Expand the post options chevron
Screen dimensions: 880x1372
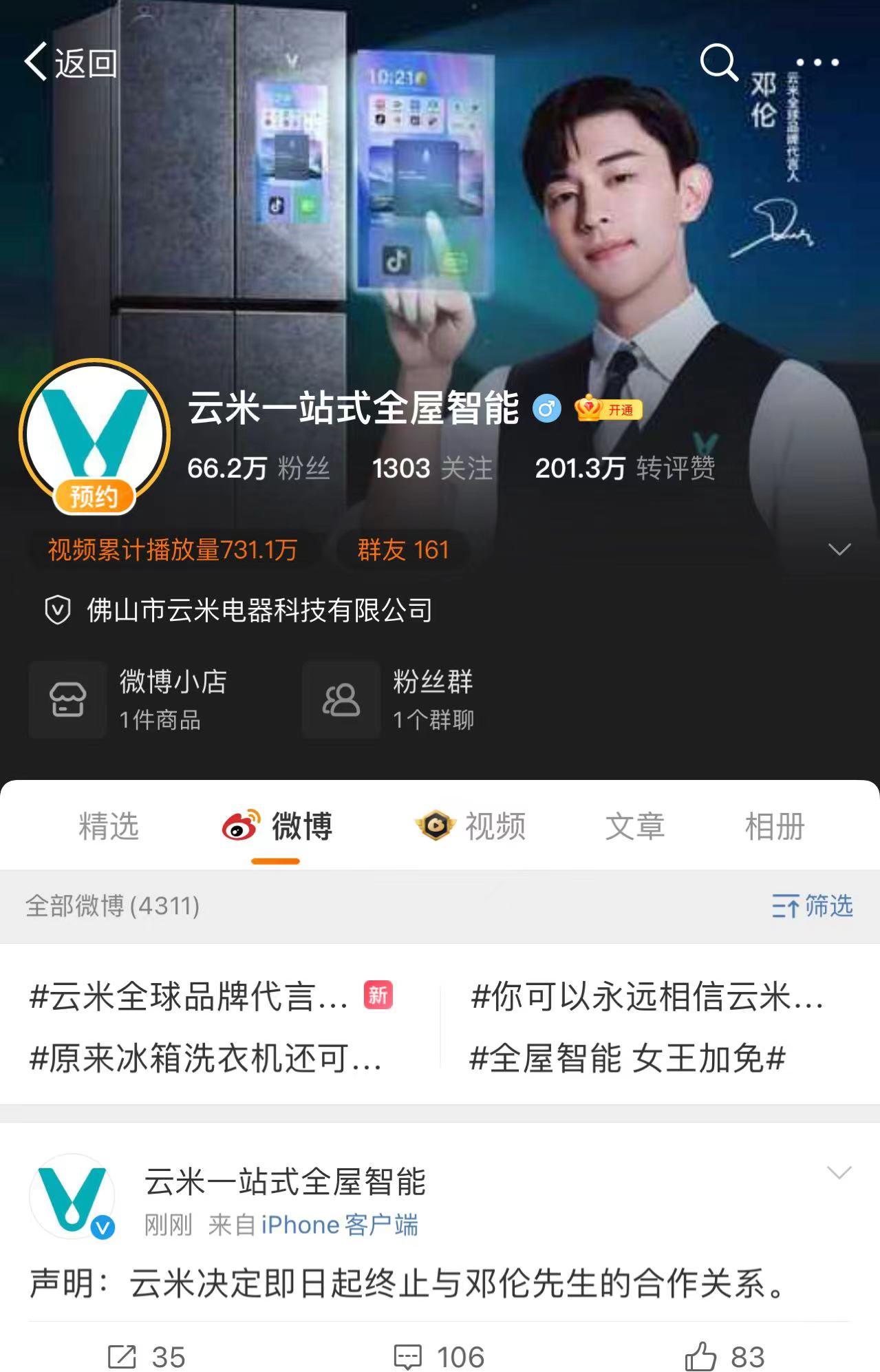coord(839,1172)
